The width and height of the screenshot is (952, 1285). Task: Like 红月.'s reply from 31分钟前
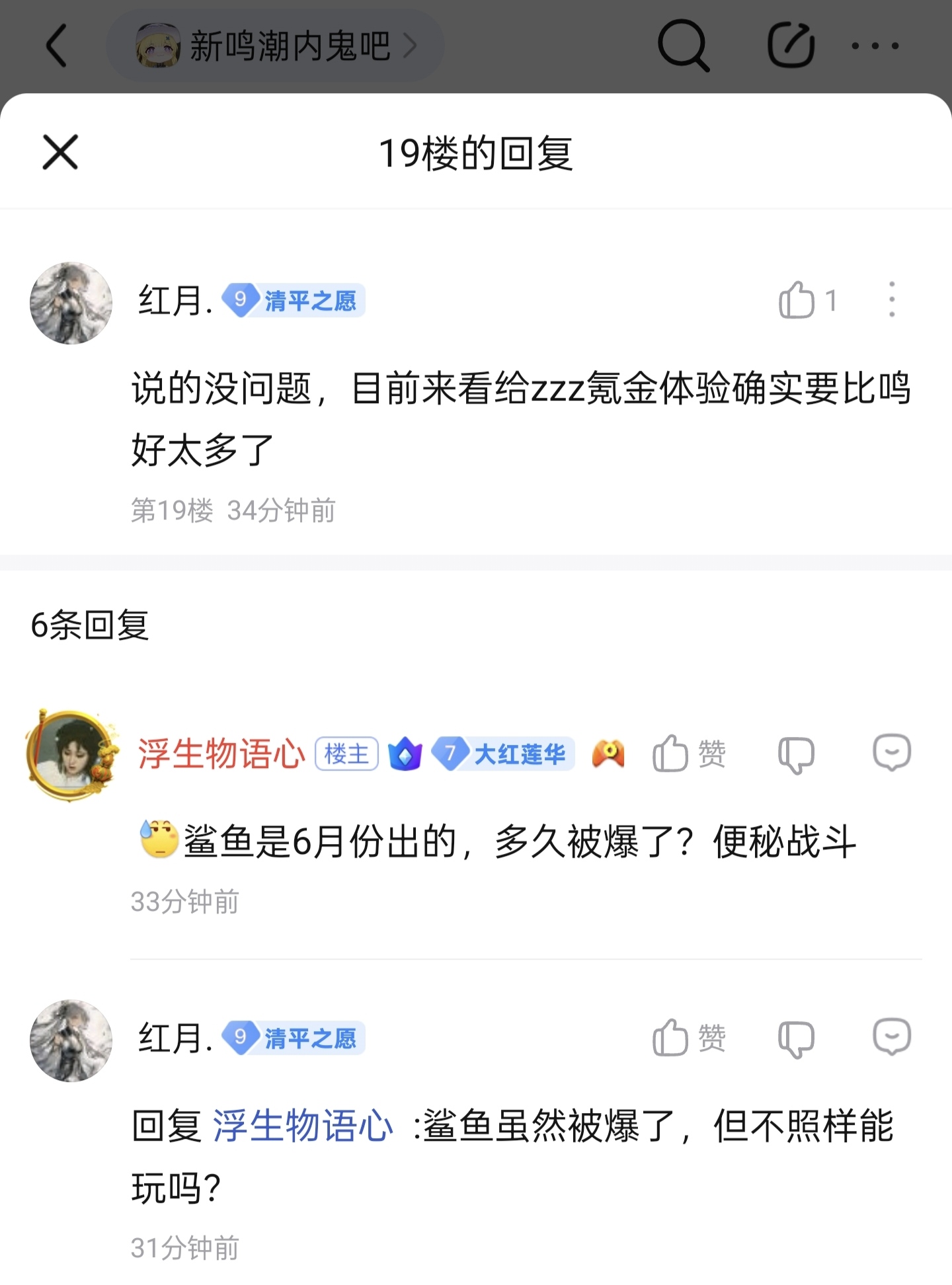click(671, 1038)
